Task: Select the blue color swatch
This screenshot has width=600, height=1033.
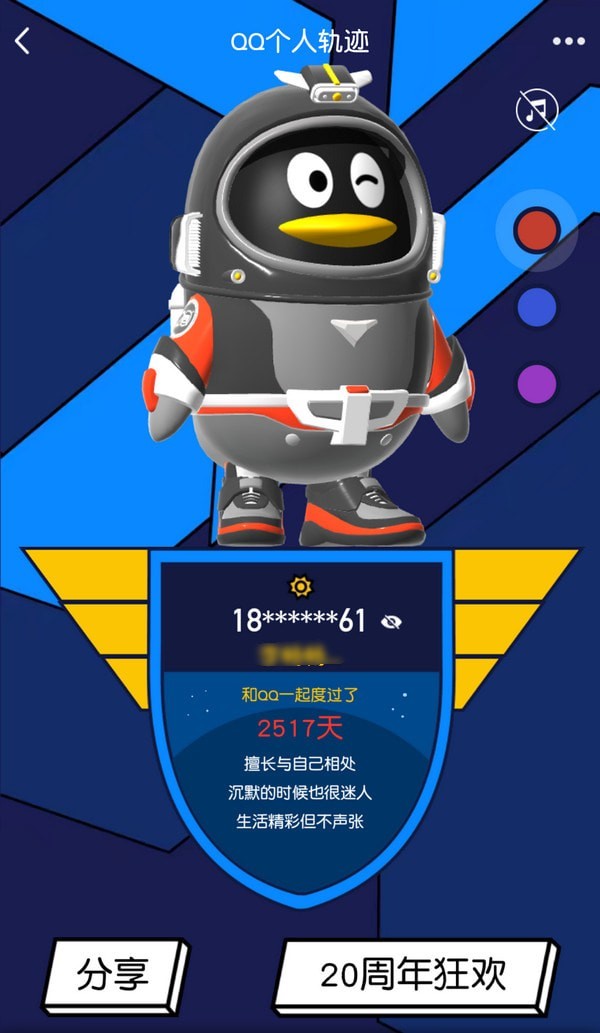Action: click(x=537, y=307)
